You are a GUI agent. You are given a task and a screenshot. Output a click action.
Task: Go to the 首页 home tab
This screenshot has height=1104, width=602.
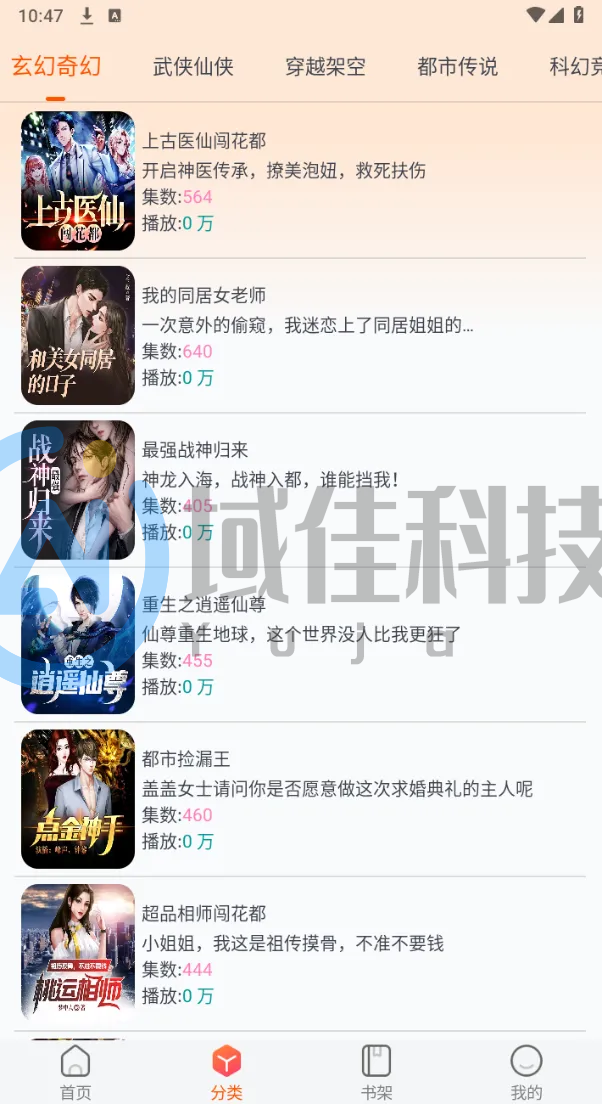point(75,1072)
